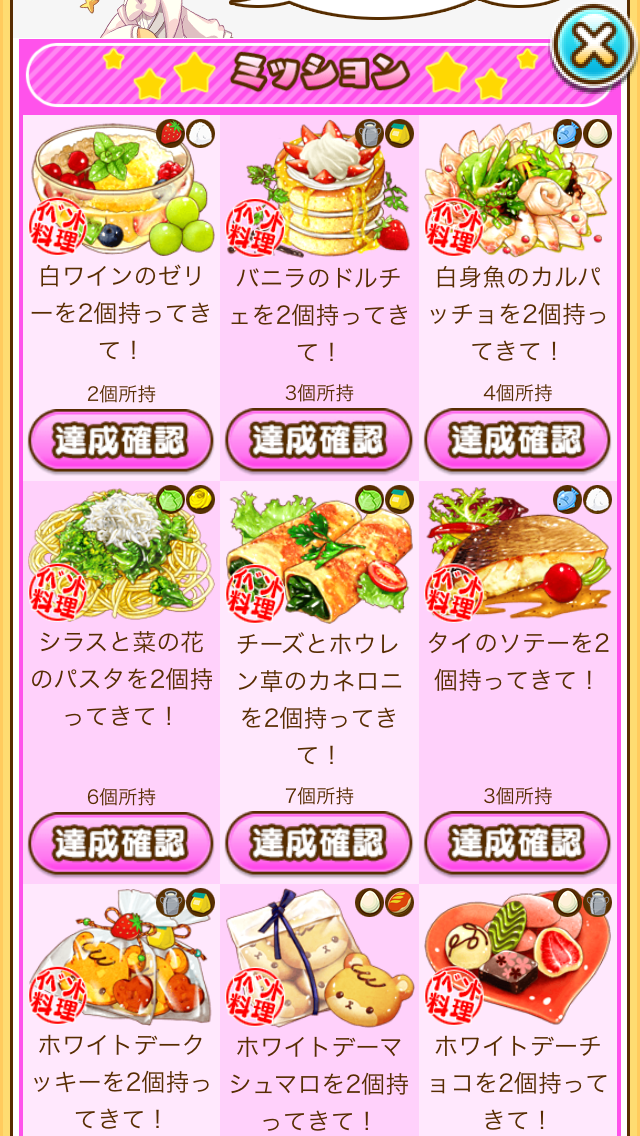
Task: View the ホワイトデーチョコ mission card
Action: tap(517, 1010)
